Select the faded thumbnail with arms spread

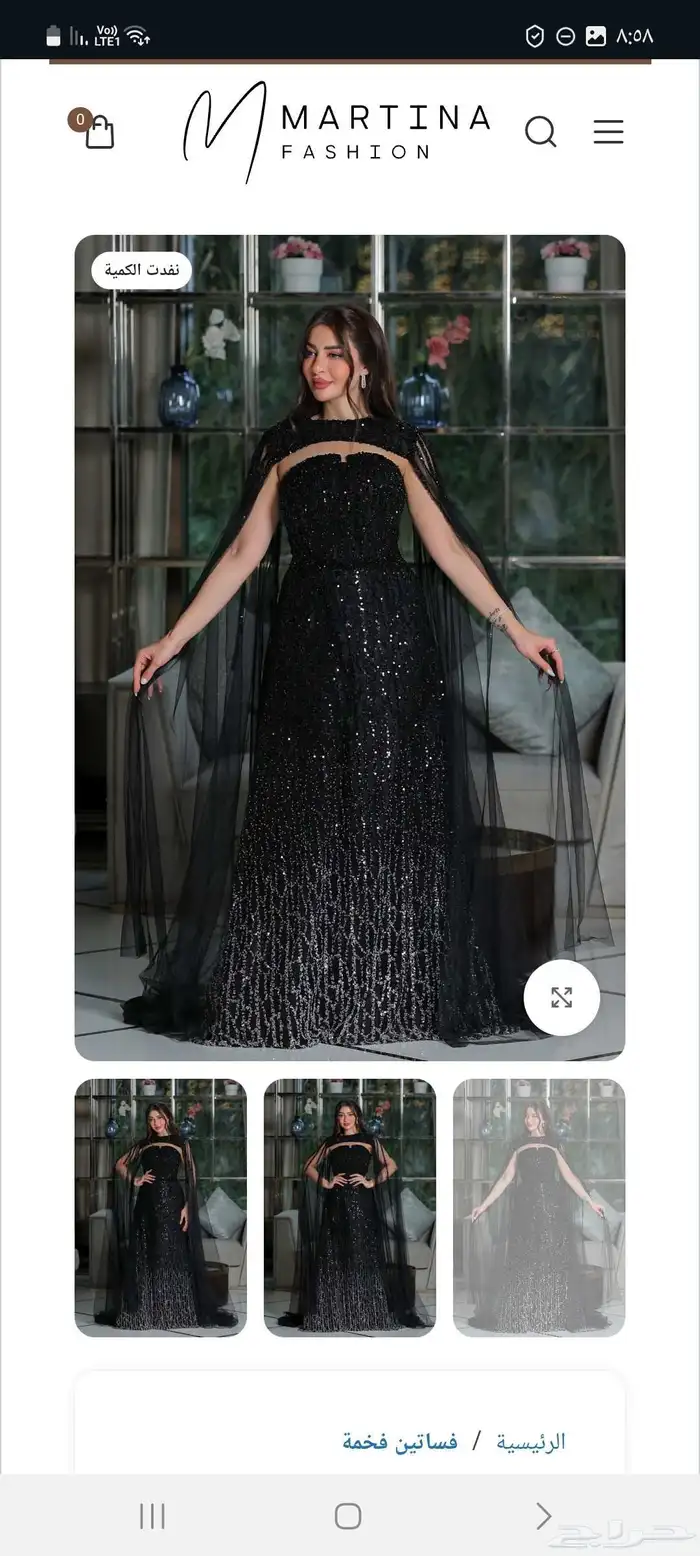(538, 1207)
